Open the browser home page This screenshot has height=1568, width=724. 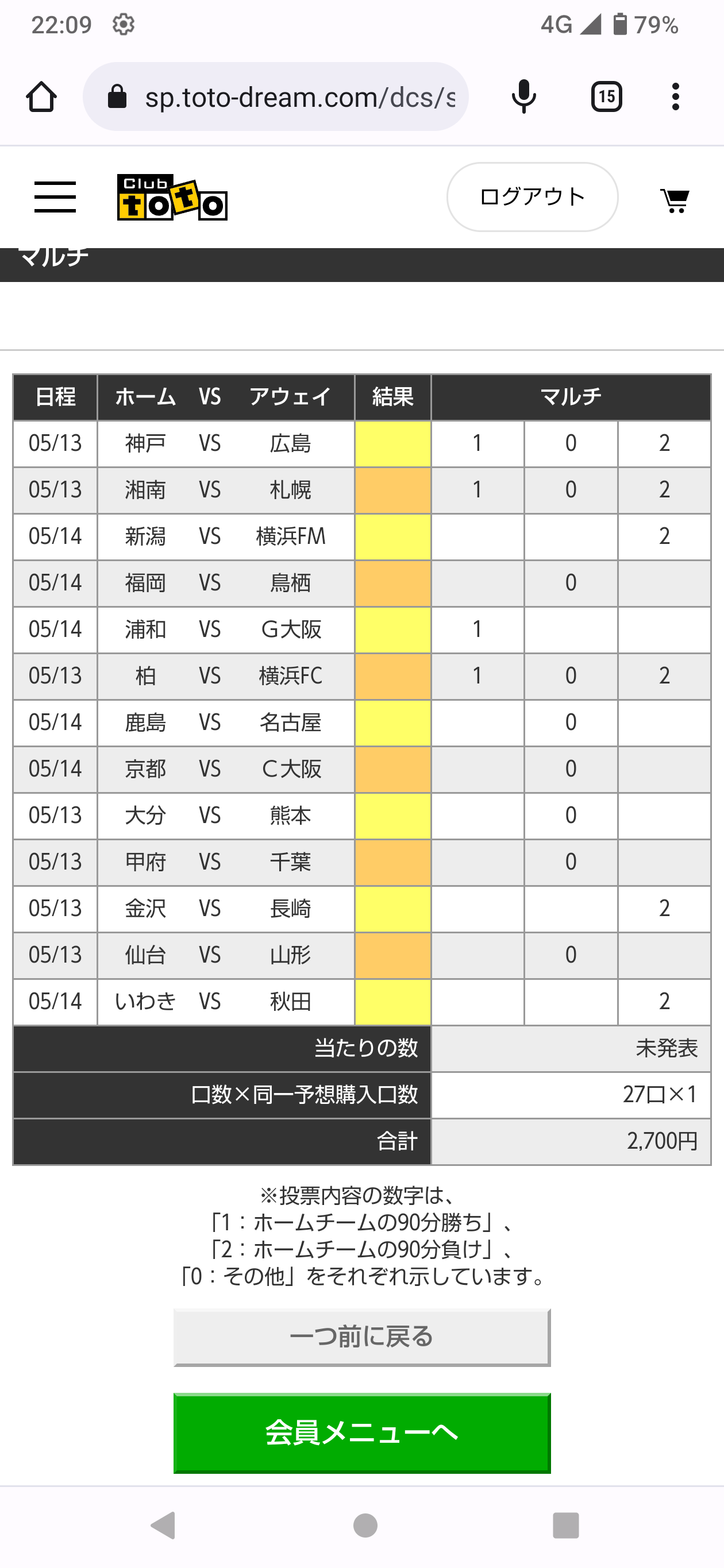41,97
